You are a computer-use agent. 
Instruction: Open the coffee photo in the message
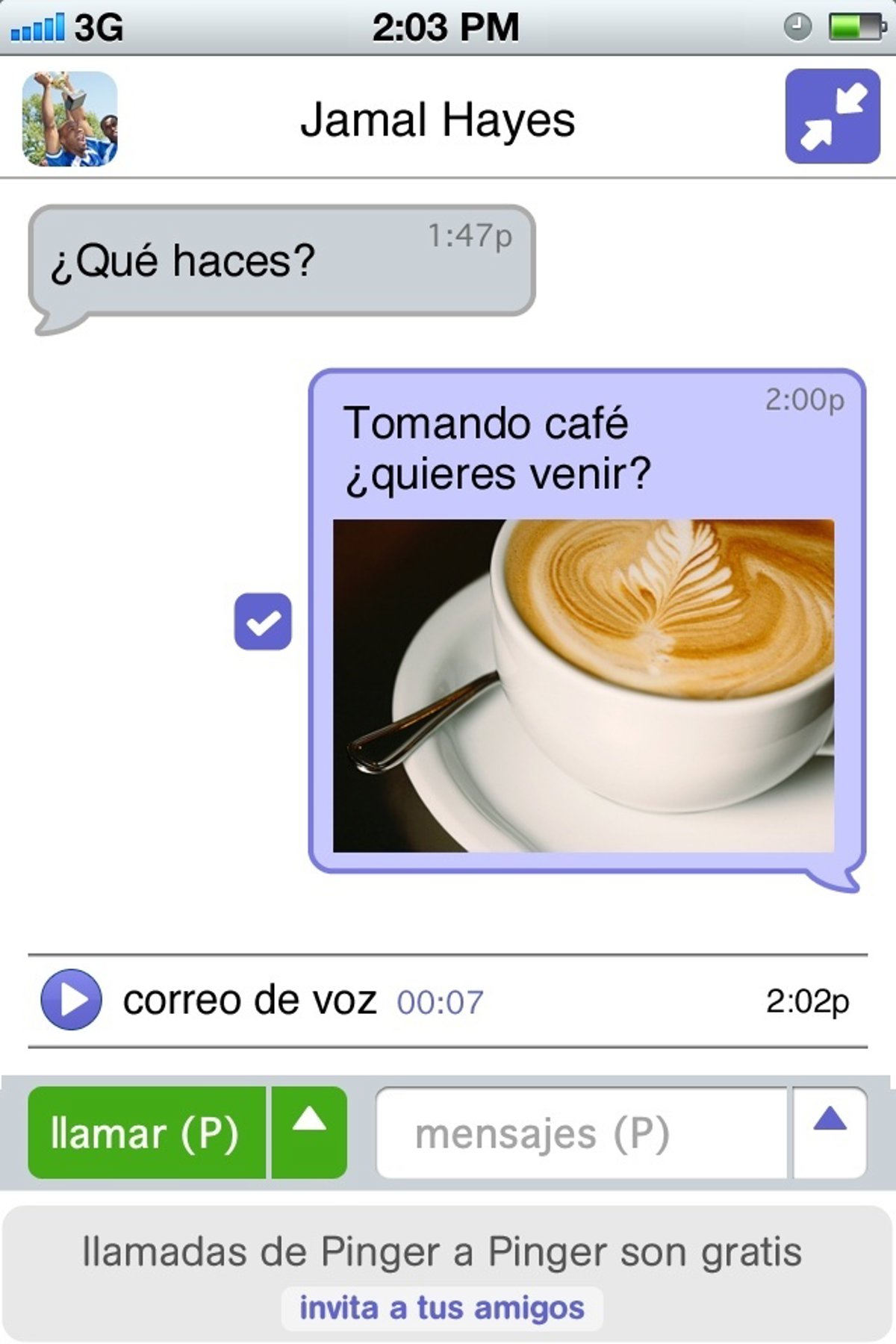(x=583, y=685)
